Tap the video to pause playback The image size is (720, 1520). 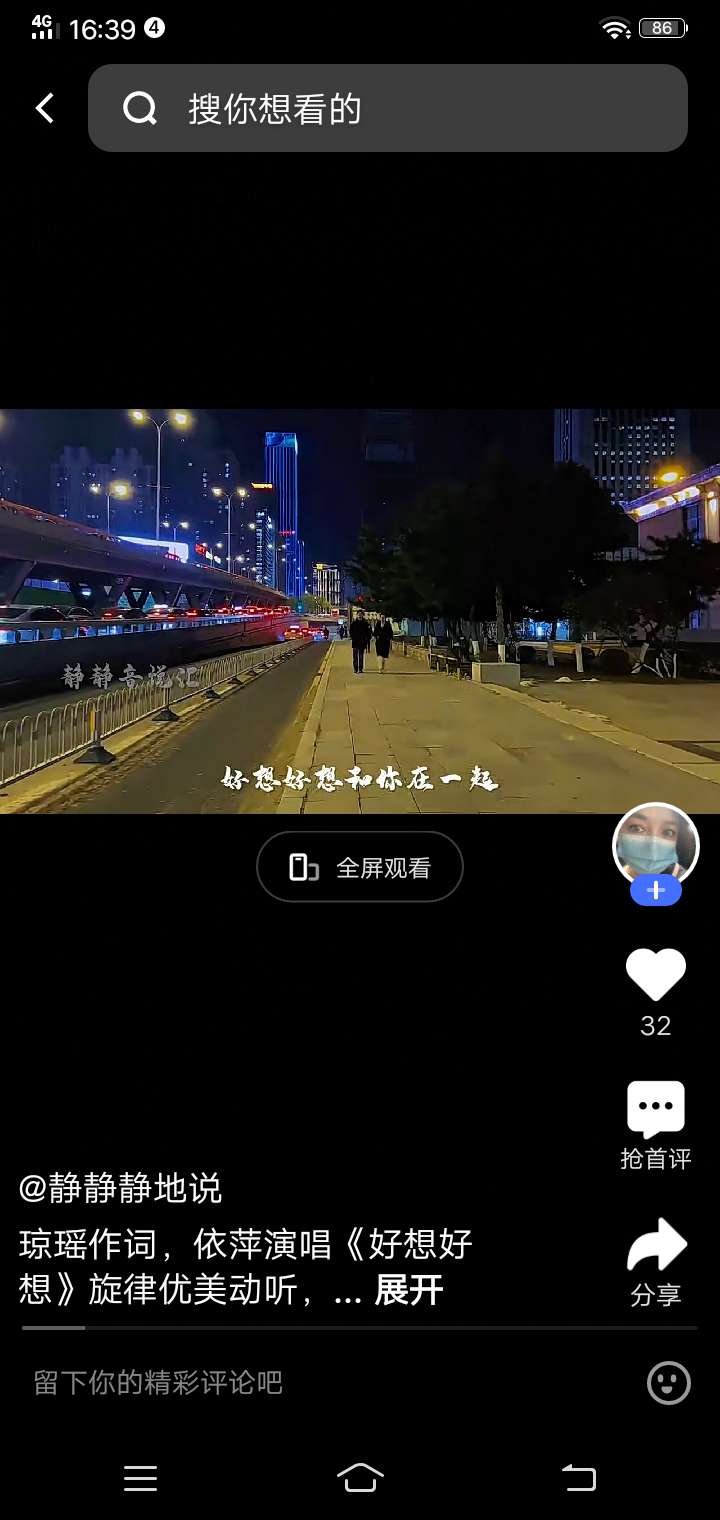pos(360,610)
